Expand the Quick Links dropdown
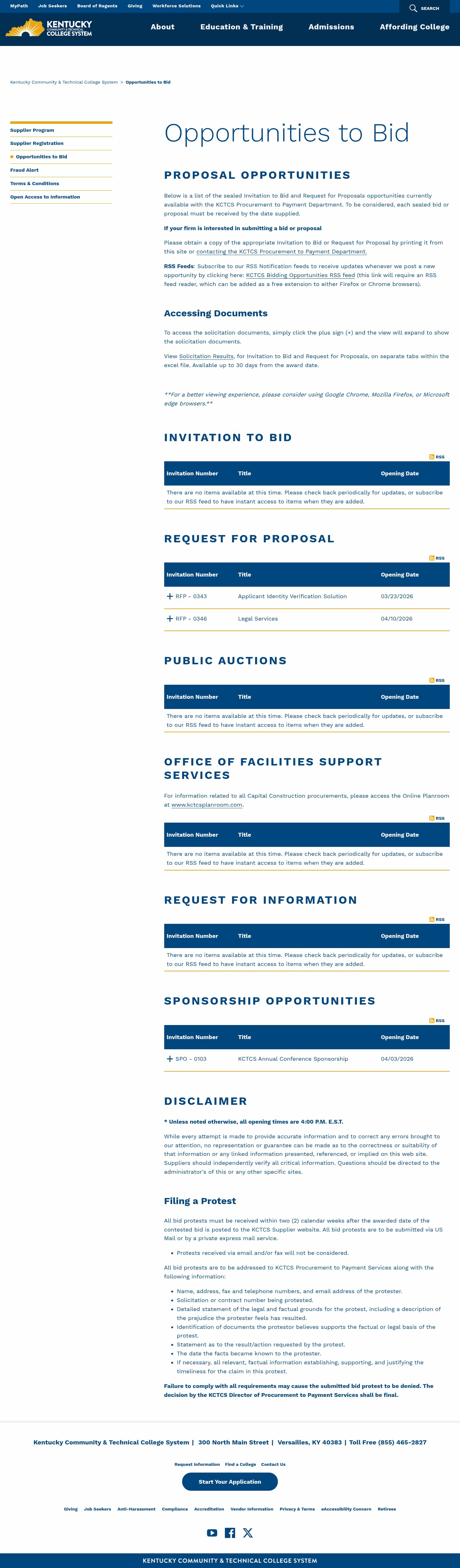This screenshot has height=1568, width=460. [x=227, y=6]
